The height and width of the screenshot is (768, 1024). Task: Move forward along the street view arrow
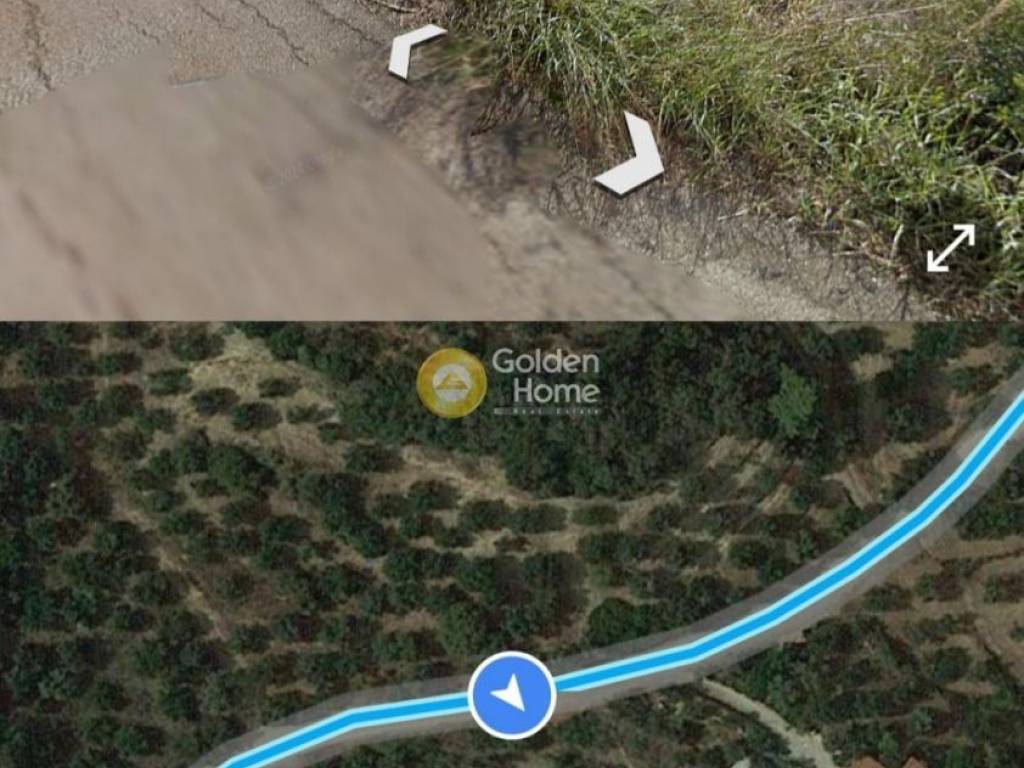pos(633,157)
